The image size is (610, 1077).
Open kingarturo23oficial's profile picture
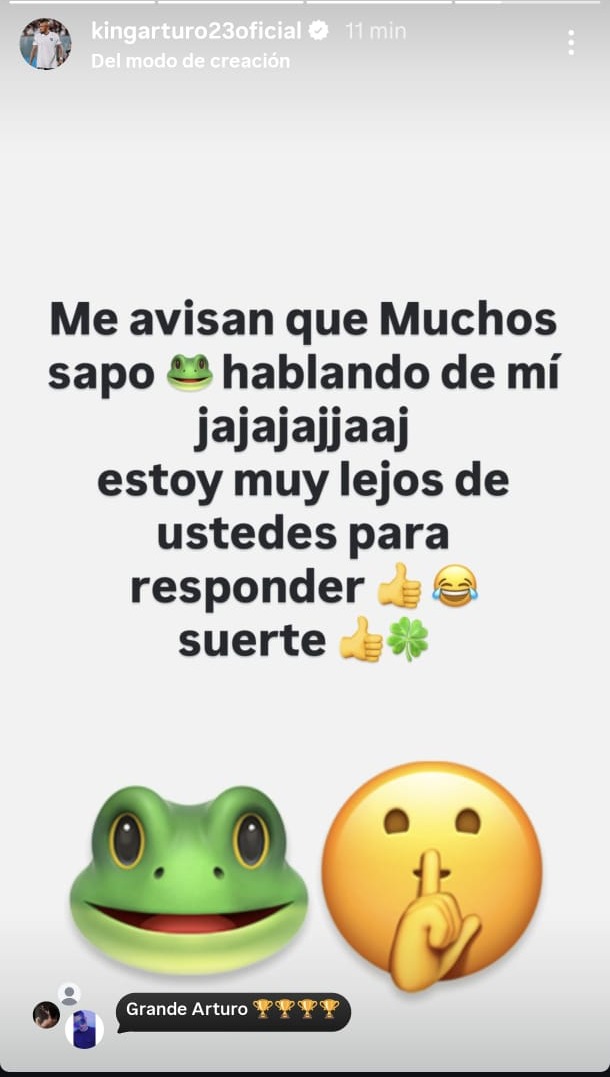(x=46, y=44)
